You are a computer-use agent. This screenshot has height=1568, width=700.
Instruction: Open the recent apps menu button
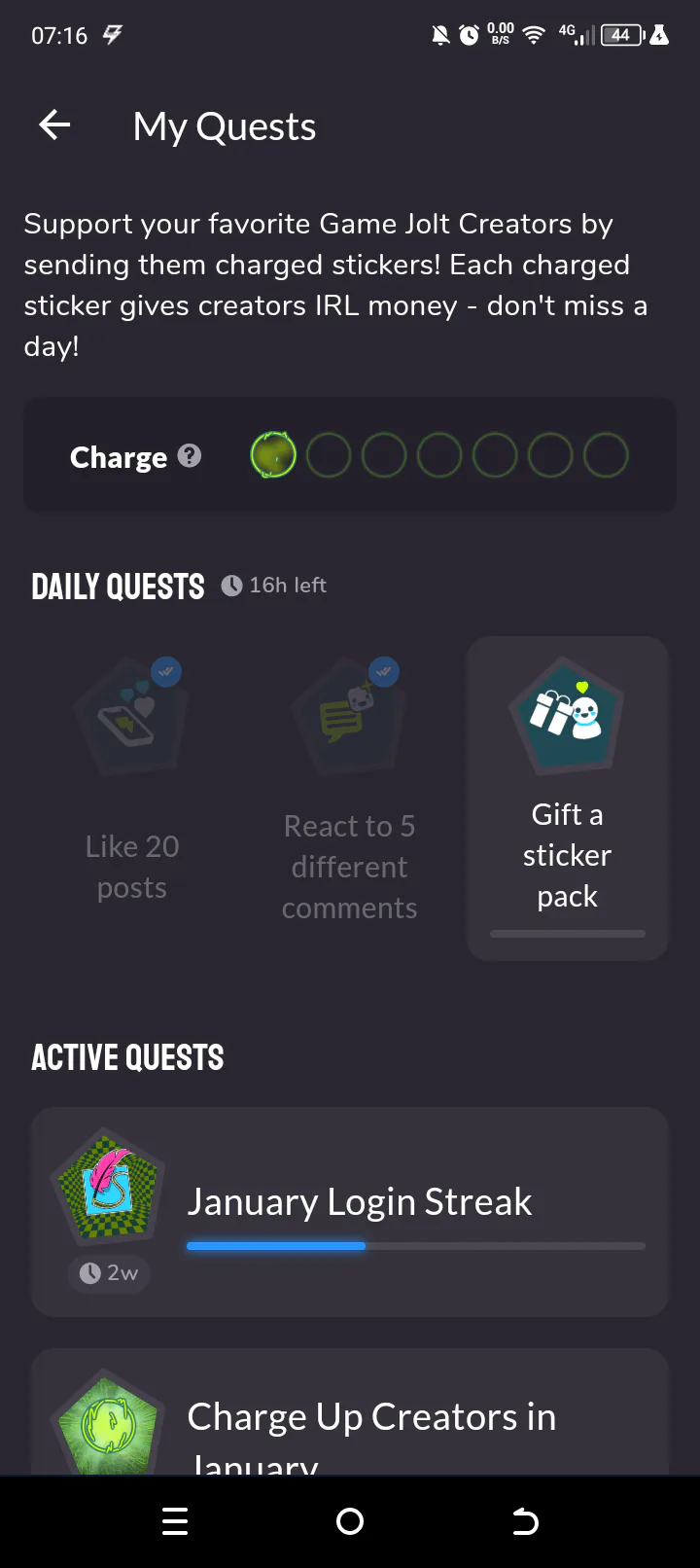tap(175, 1521)
